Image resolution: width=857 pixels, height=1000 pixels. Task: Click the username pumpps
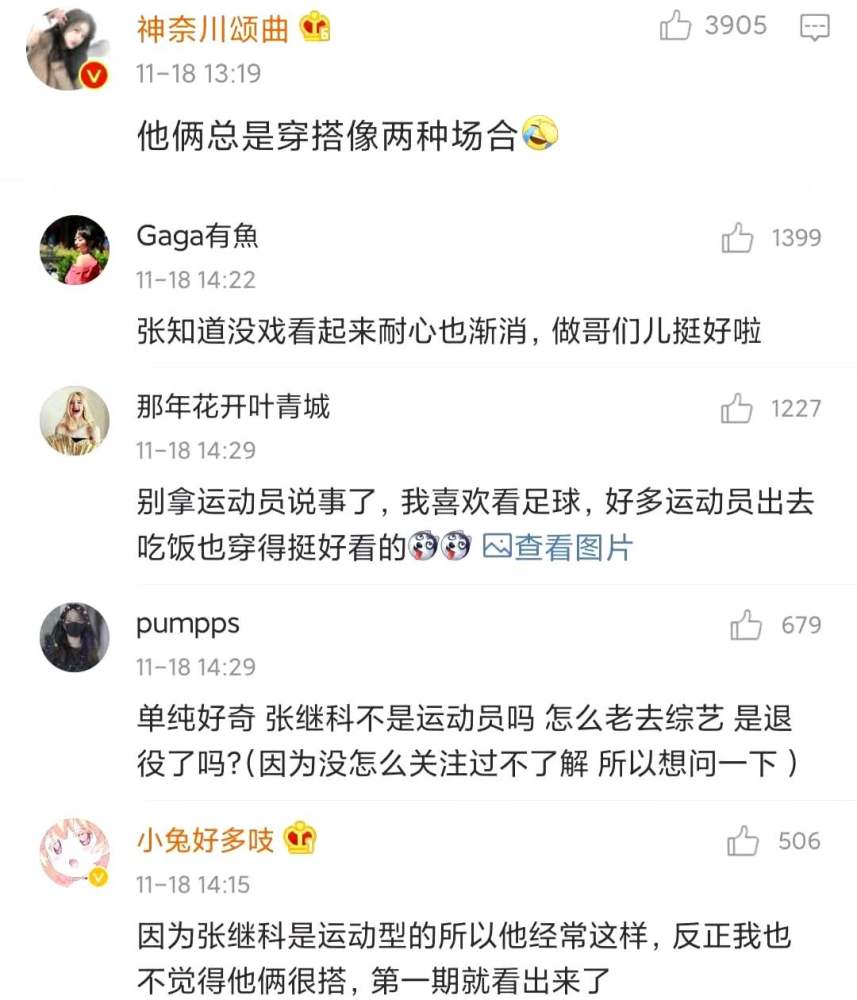pos(187,624)
